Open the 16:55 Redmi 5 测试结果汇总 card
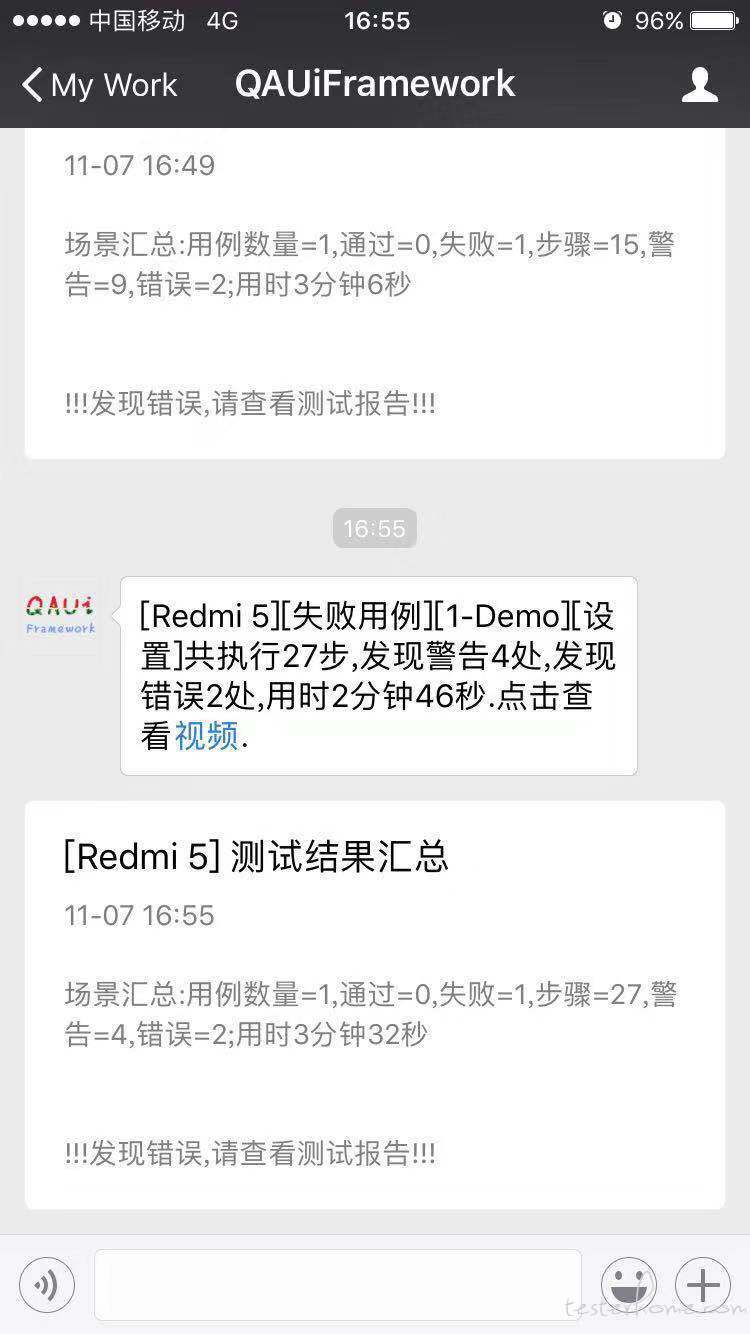The width and height of the screenshot is (750, 1334). pos(375,1005)
